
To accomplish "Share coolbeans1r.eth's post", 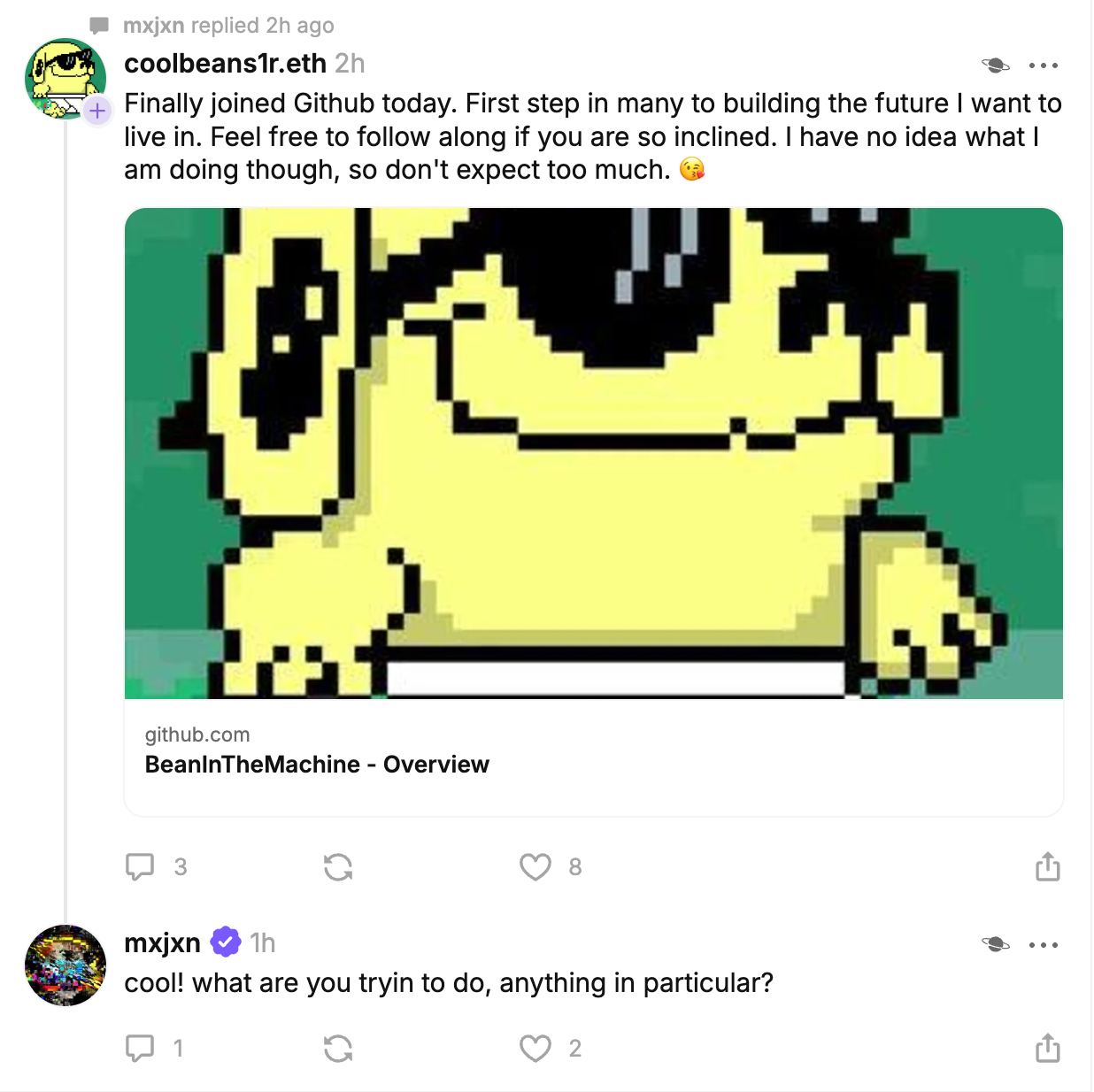I will [1047, 867].
